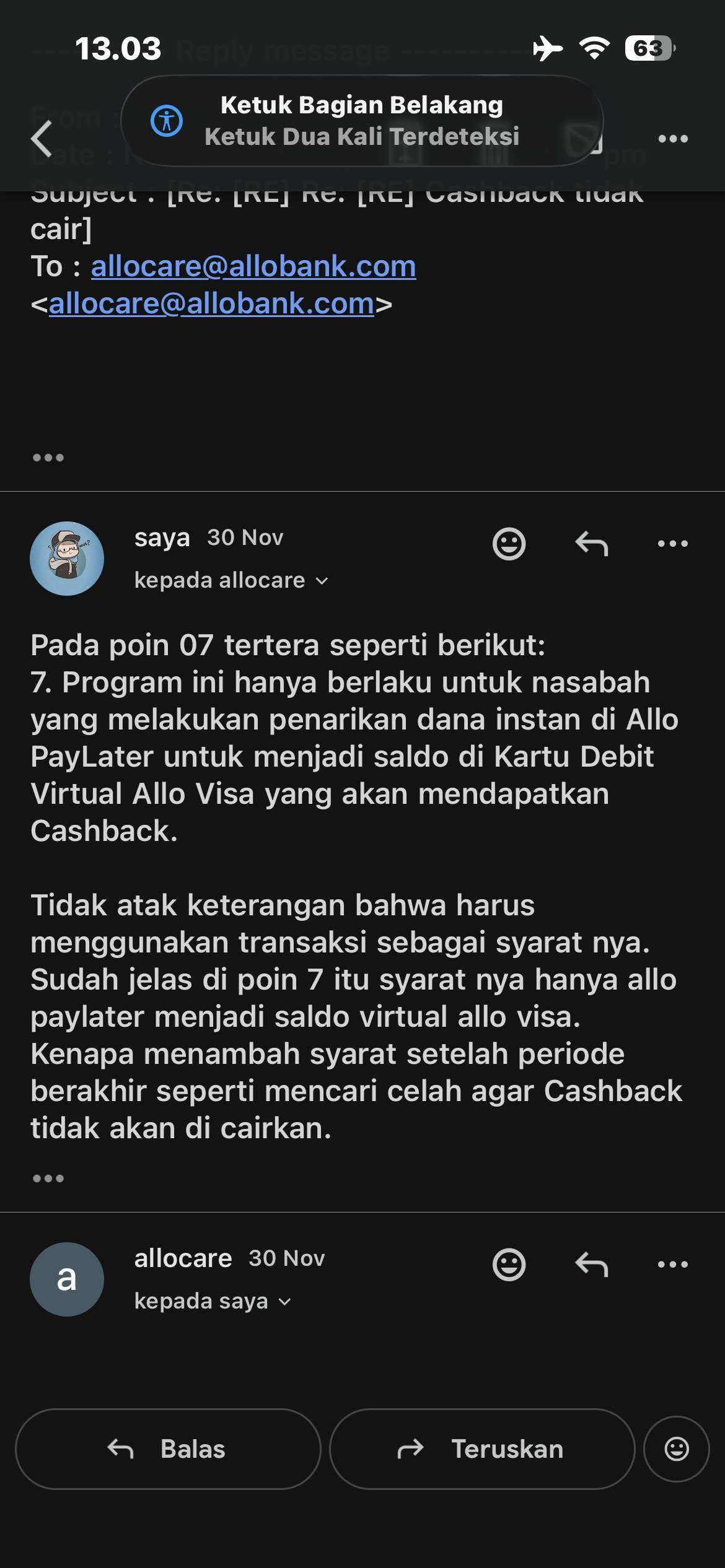Add emoji reaction to saya's message
The height and width of the screenshot is (1568, 725).
click(509, 544)
